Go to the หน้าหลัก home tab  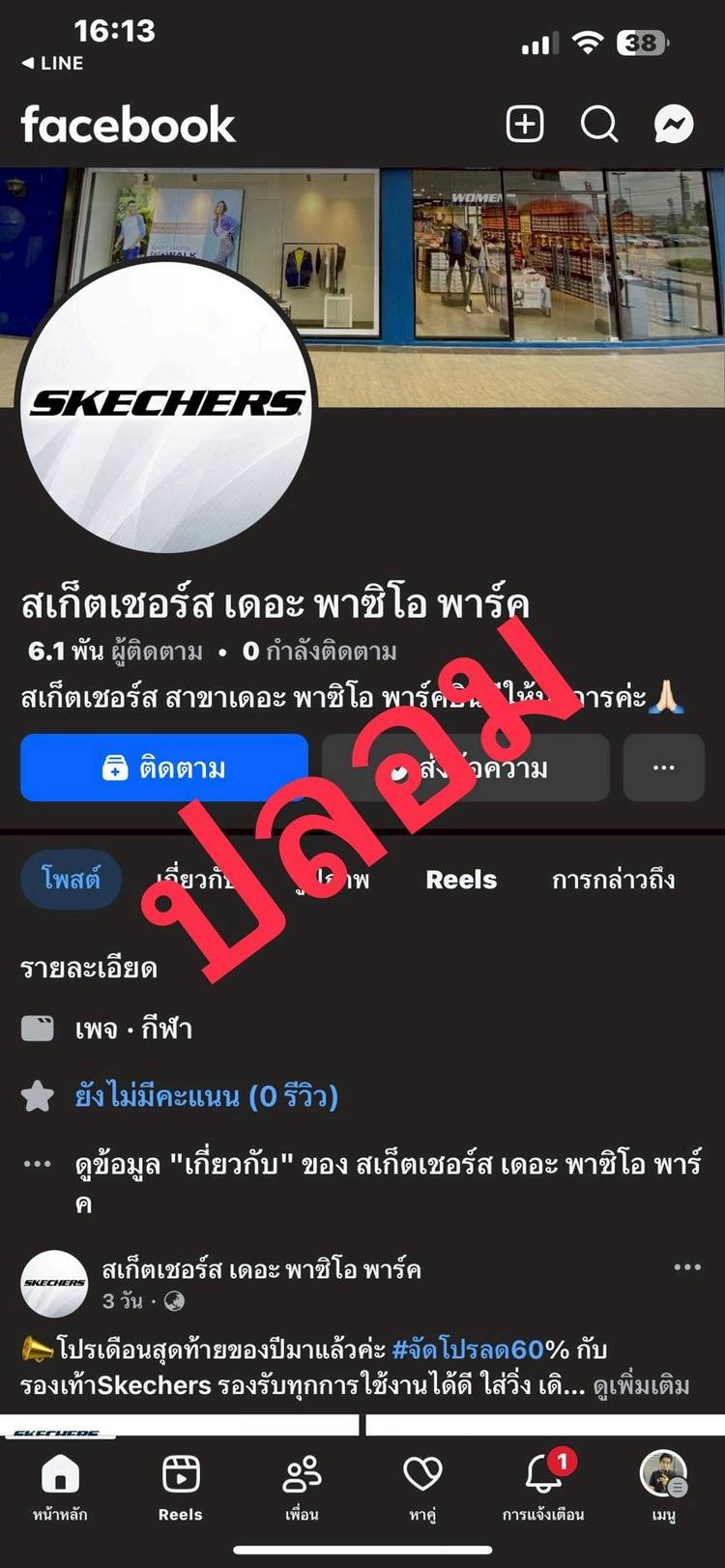[60, 1486]
